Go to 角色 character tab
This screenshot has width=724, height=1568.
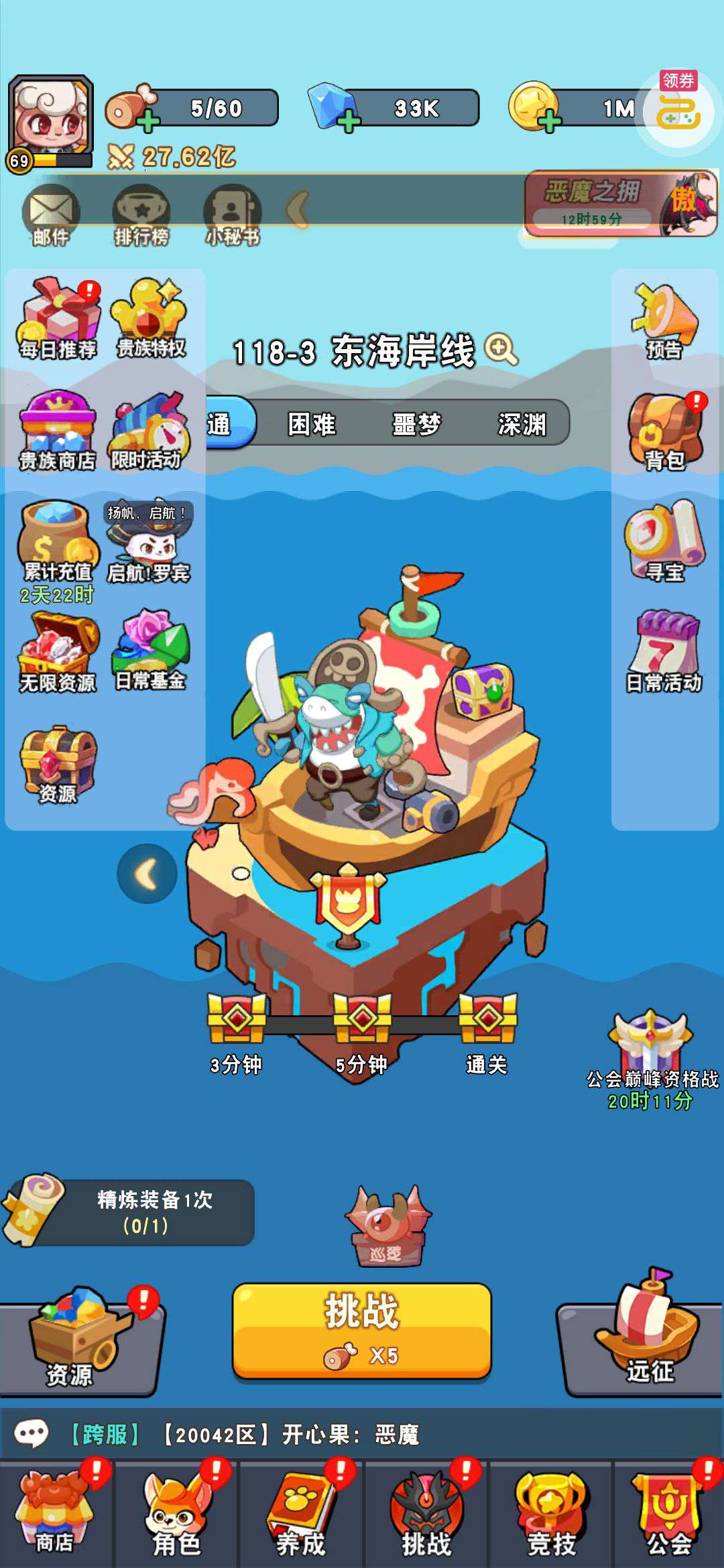176,1516
